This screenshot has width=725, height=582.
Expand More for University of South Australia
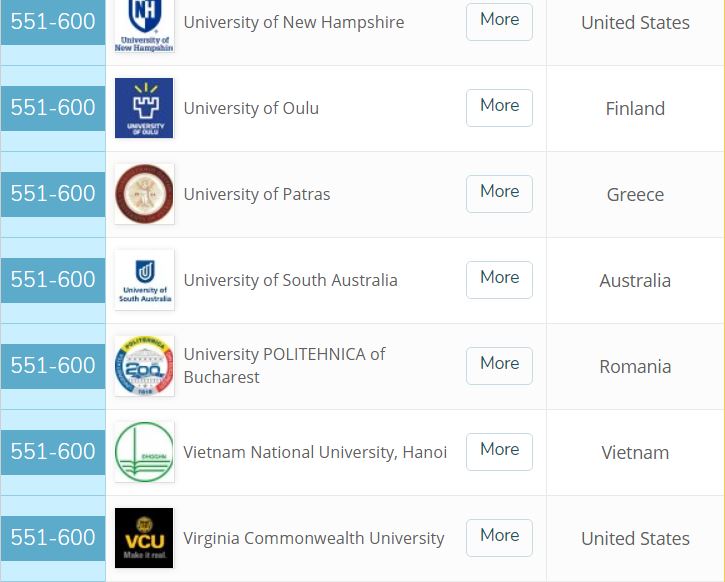(x=499, y=278)
